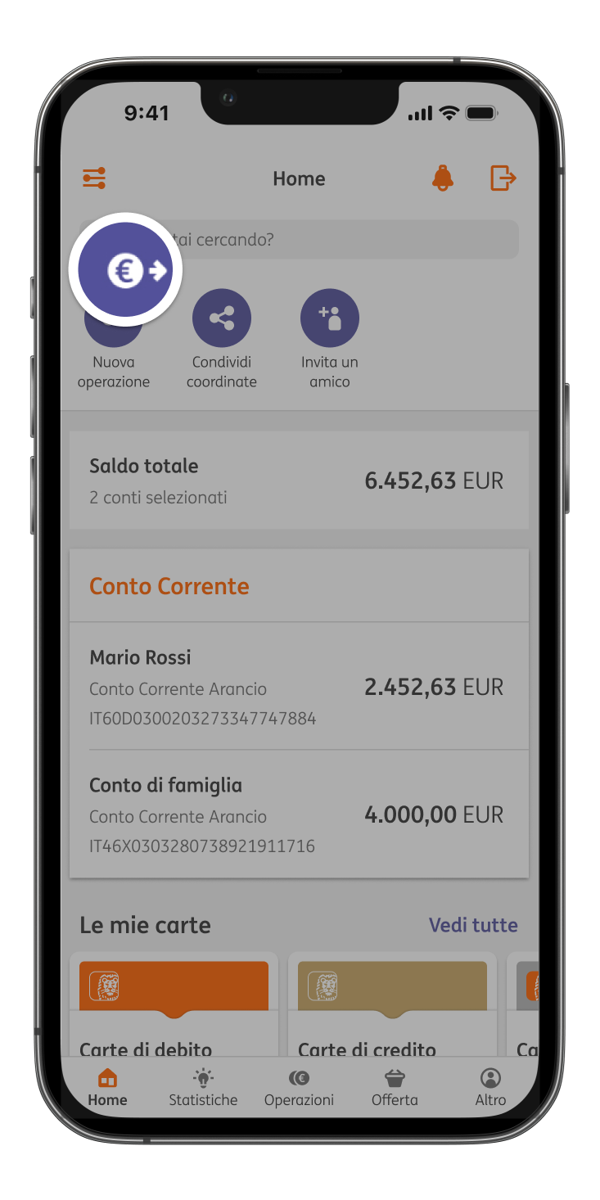
Task: Open the Conto di famiglia account
Action: point(299,815)
